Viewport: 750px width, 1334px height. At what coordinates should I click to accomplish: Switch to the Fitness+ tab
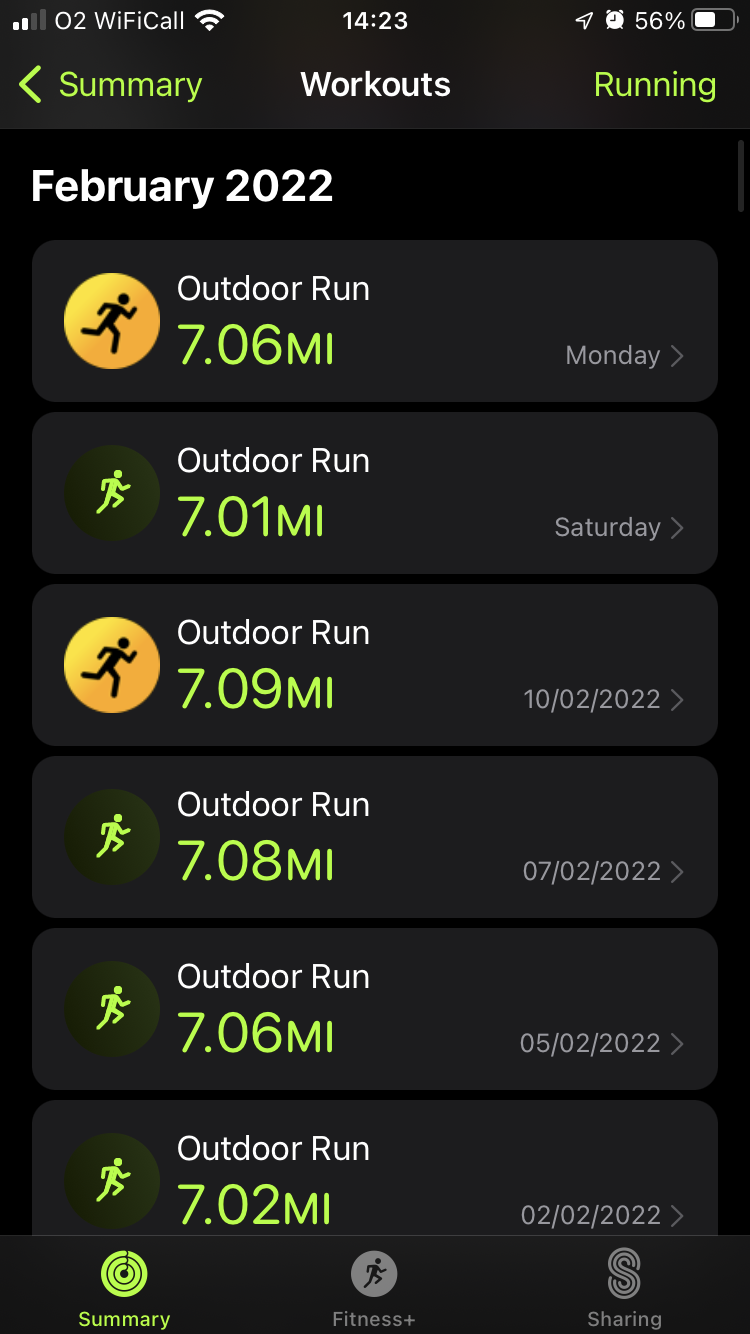pos(374,1288)
